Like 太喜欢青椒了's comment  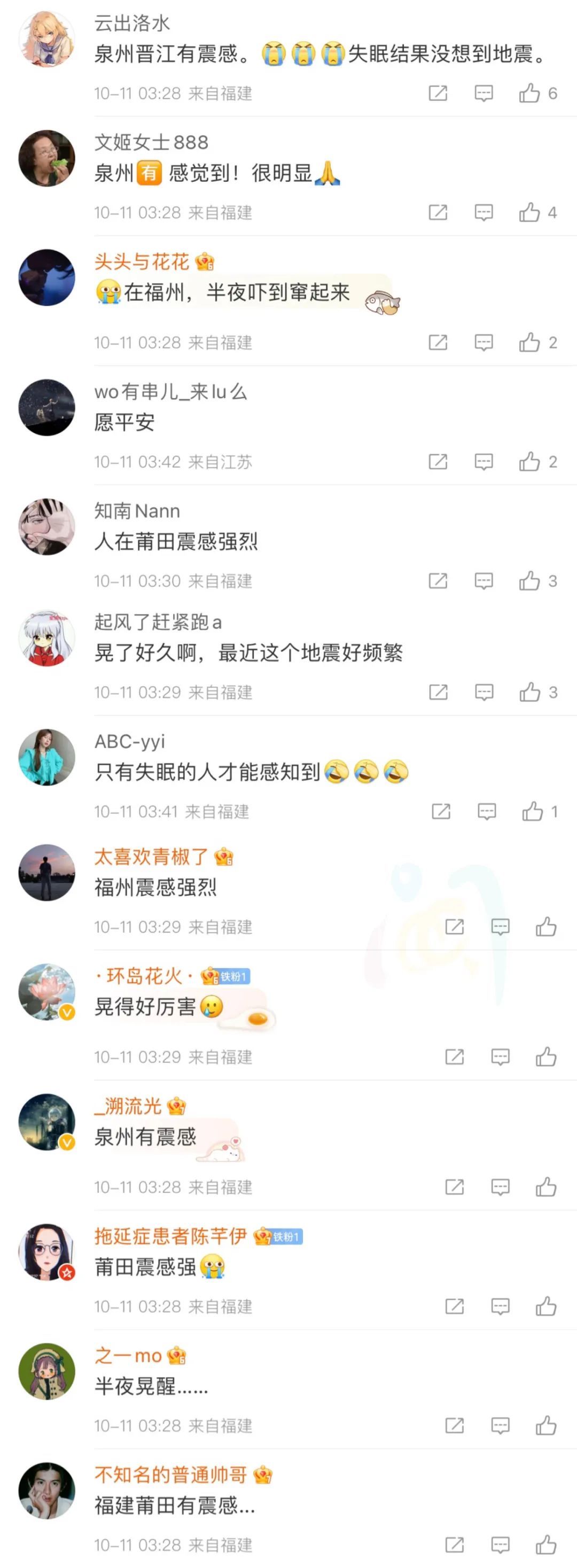tap(546, 927)
